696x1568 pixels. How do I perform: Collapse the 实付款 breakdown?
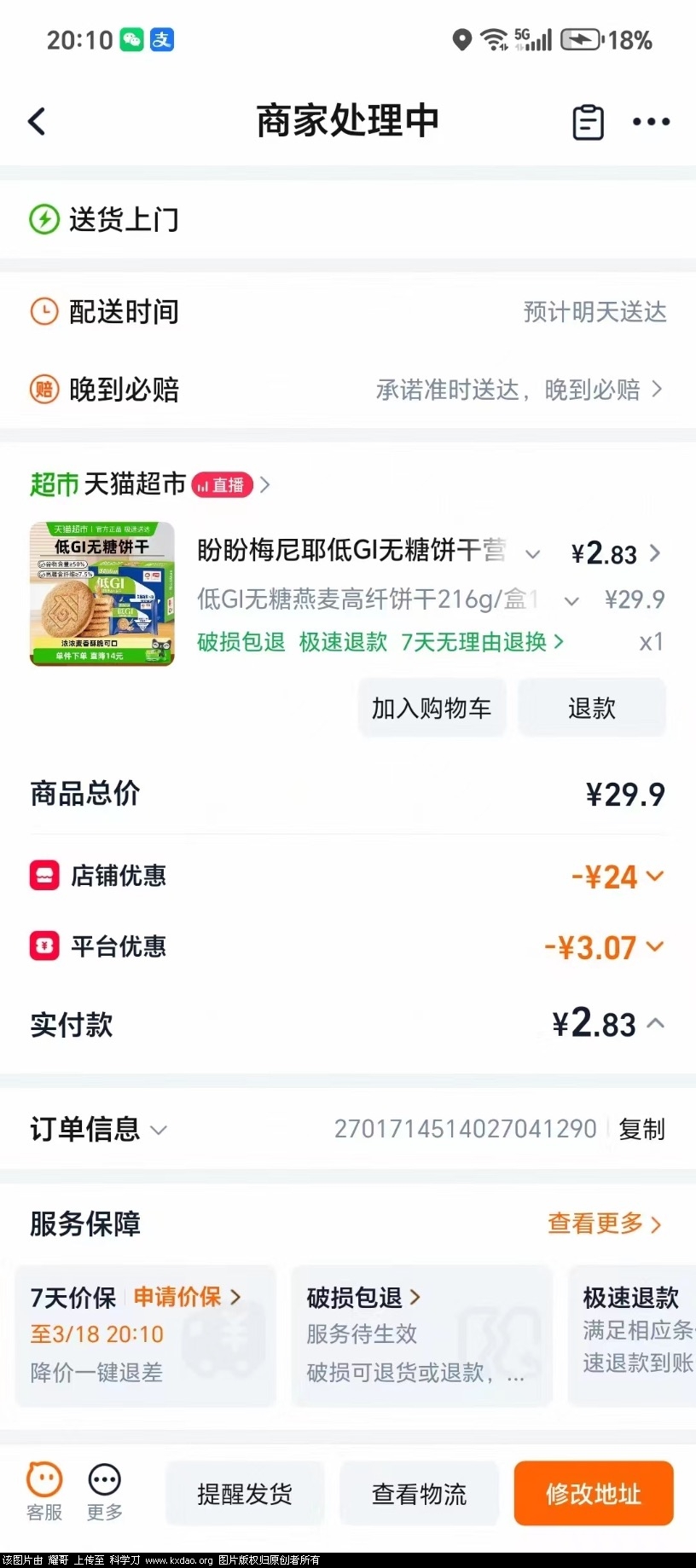click(x=655, y=1023)
